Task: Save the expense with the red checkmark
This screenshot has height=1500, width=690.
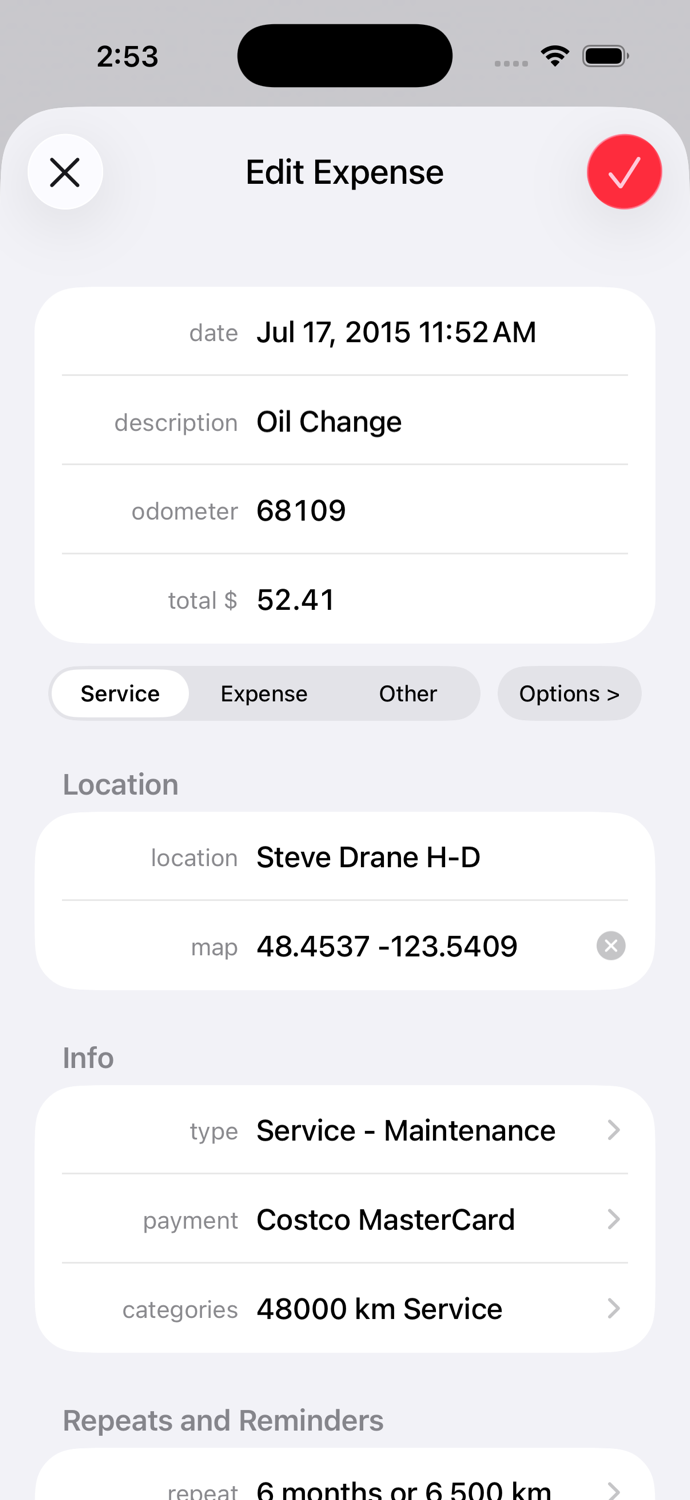Action: [624, 172]
